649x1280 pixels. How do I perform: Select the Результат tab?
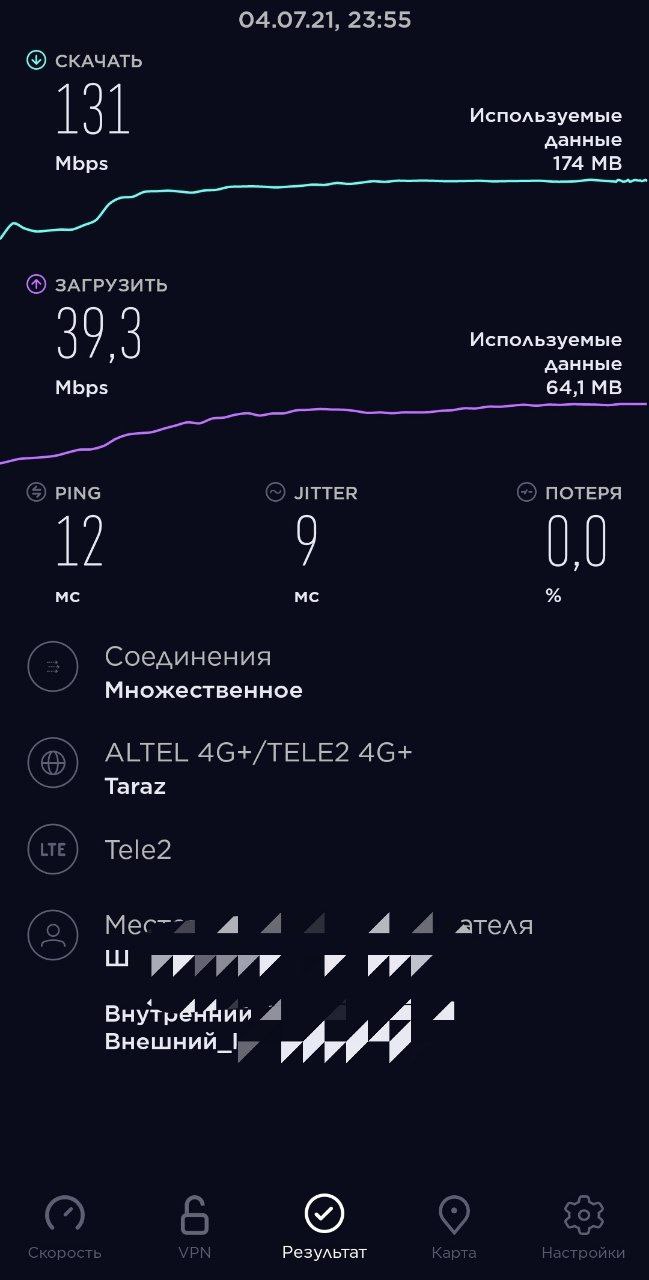coord(324,1227)
